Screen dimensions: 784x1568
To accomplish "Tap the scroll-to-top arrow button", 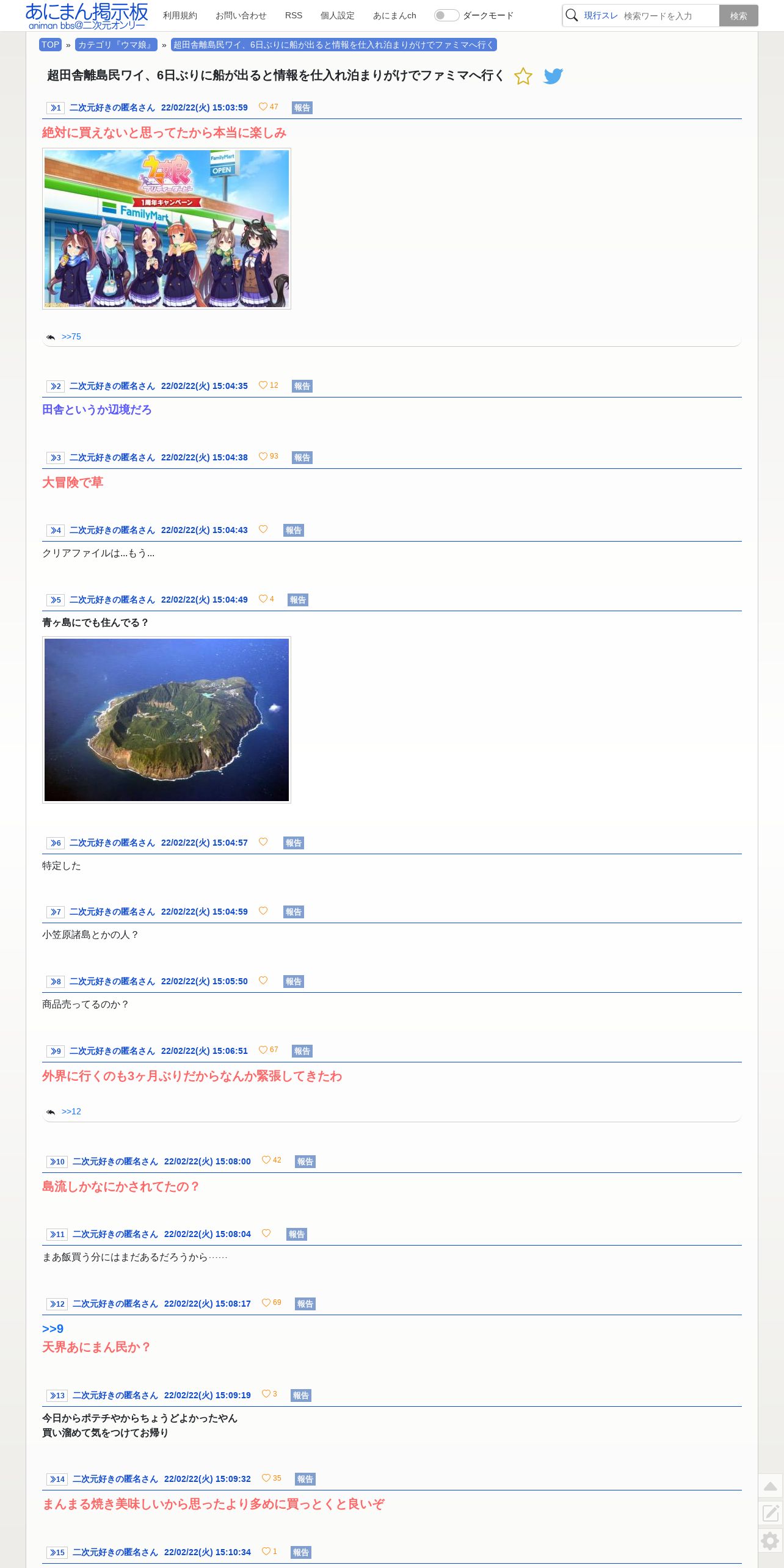I will (771, 1486).
